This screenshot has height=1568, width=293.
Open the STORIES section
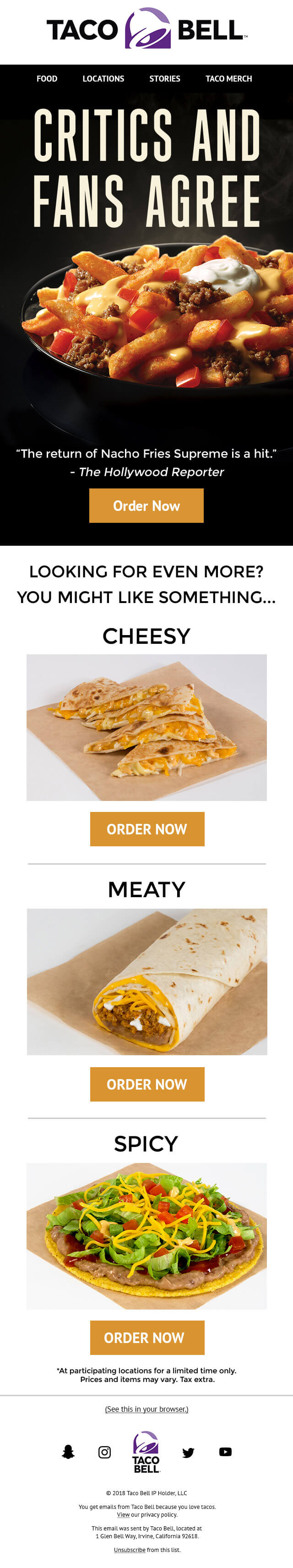[165, 78]
